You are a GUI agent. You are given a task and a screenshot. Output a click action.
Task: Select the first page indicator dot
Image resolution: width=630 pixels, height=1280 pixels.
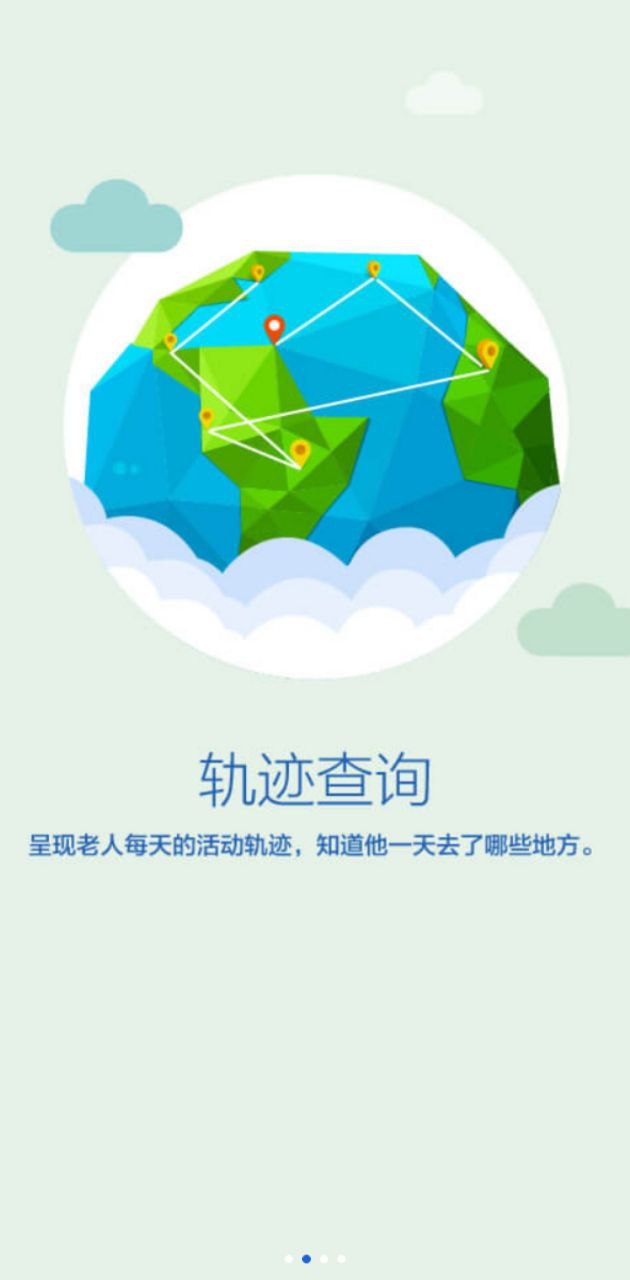click(289, 1259)
